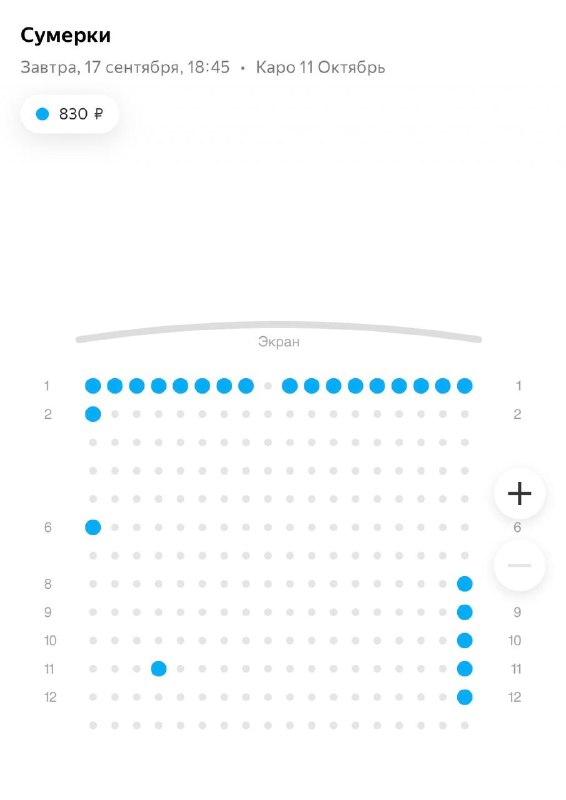Select the available seat in row 6

pyautogui.click(x=93, y=527)
